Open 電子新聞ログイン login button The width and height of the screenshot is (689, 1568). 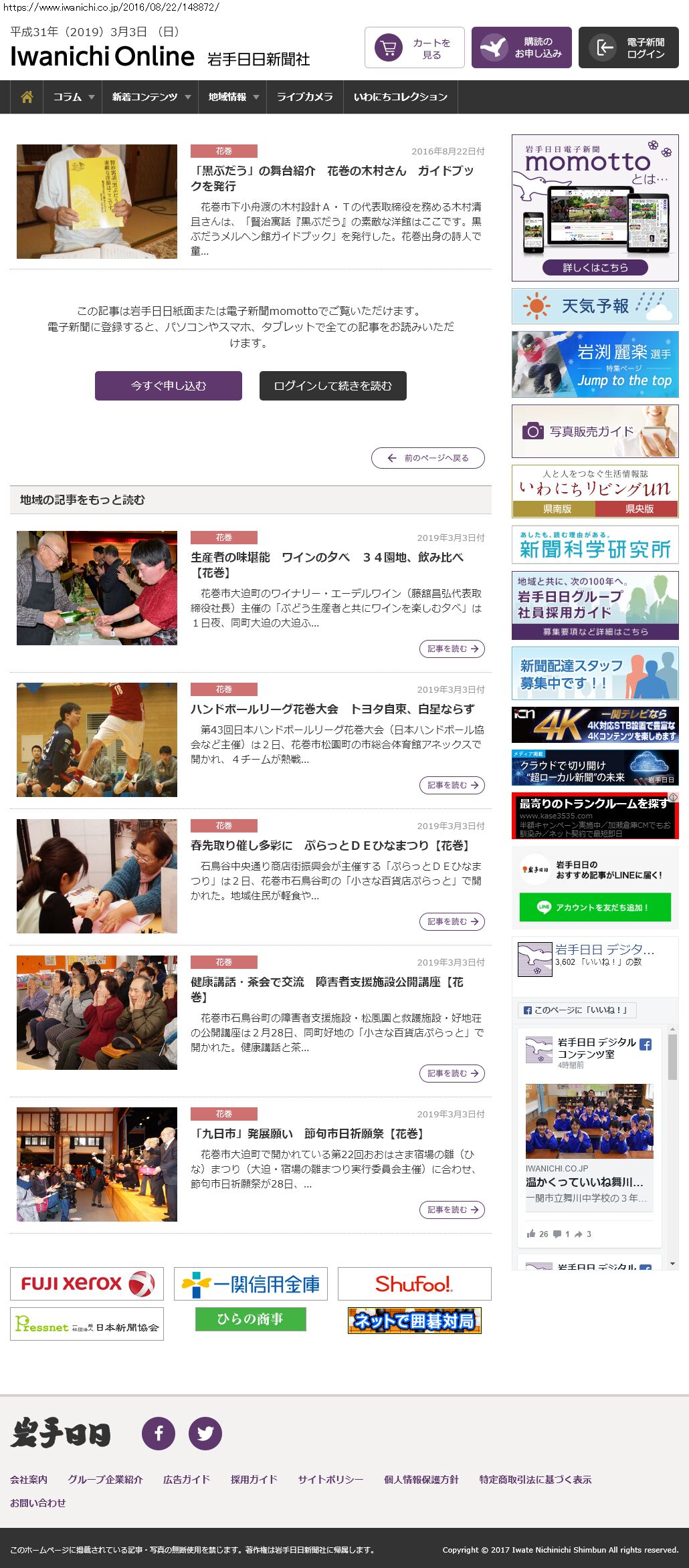pos(628,47)
